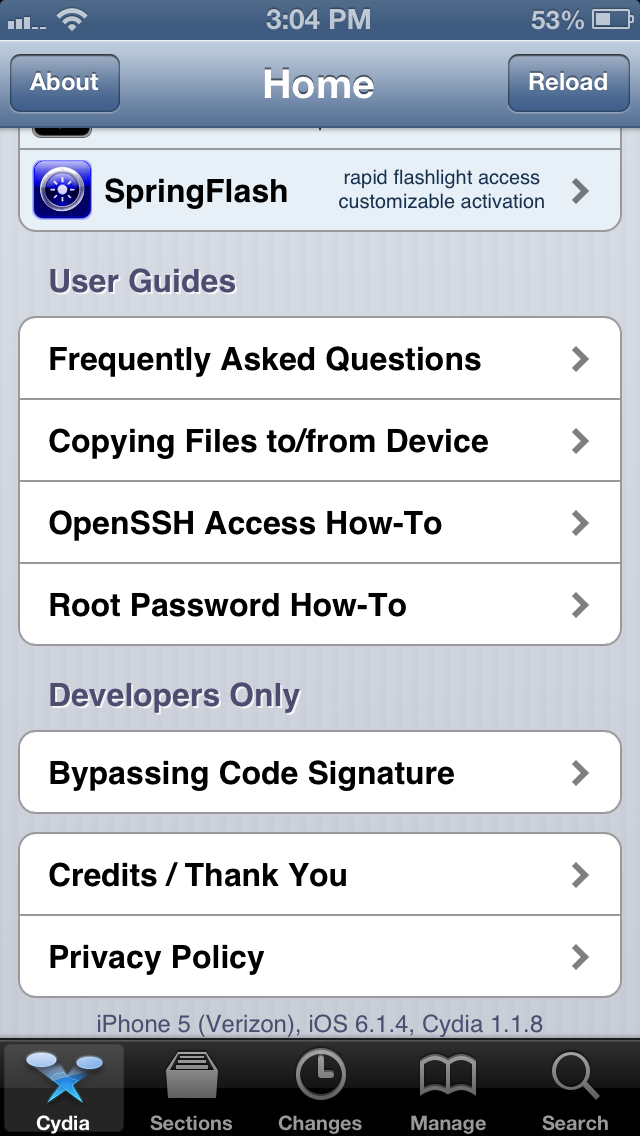Viewport: 640px width, 1136px height.
Task: Go to the Manage tab
Action: coord(448,1089)
